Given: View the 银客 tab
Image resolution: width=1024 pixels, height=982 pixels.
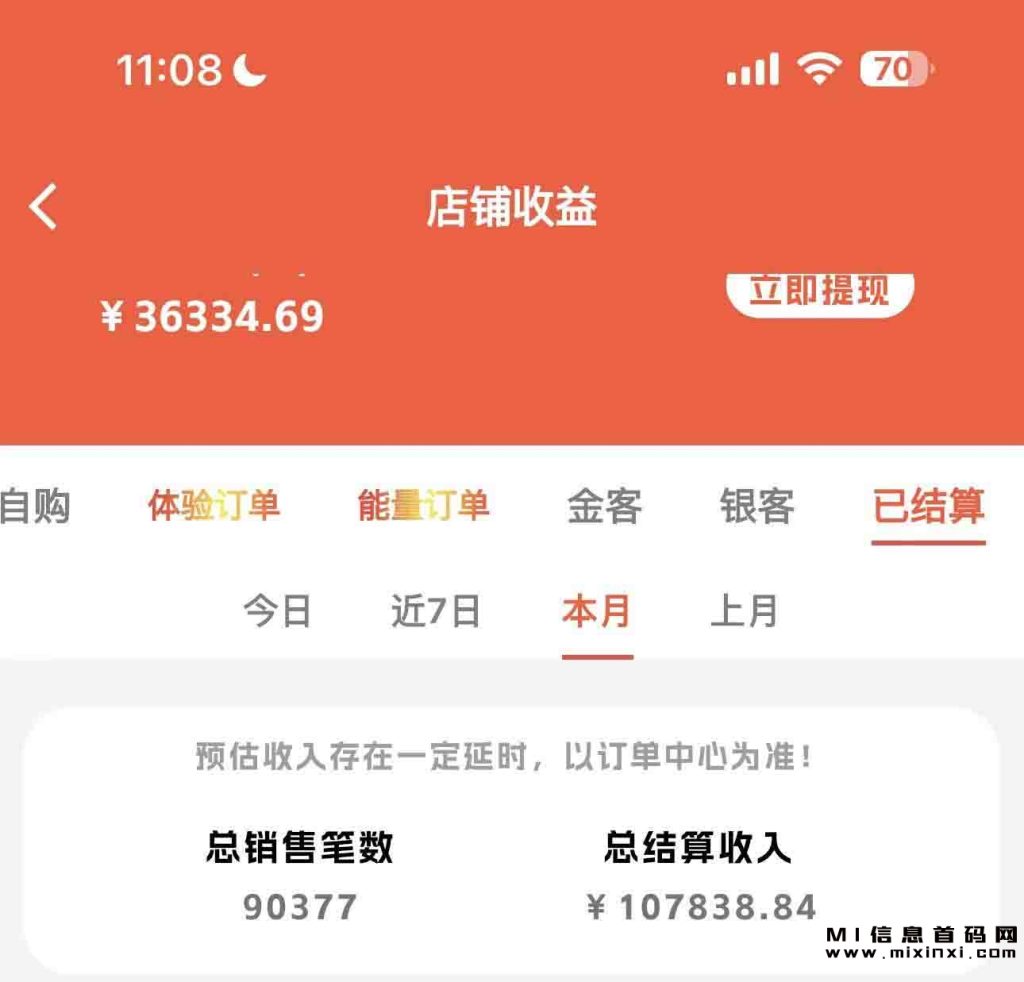Looking at the screenshot, I should coord(757,506).
